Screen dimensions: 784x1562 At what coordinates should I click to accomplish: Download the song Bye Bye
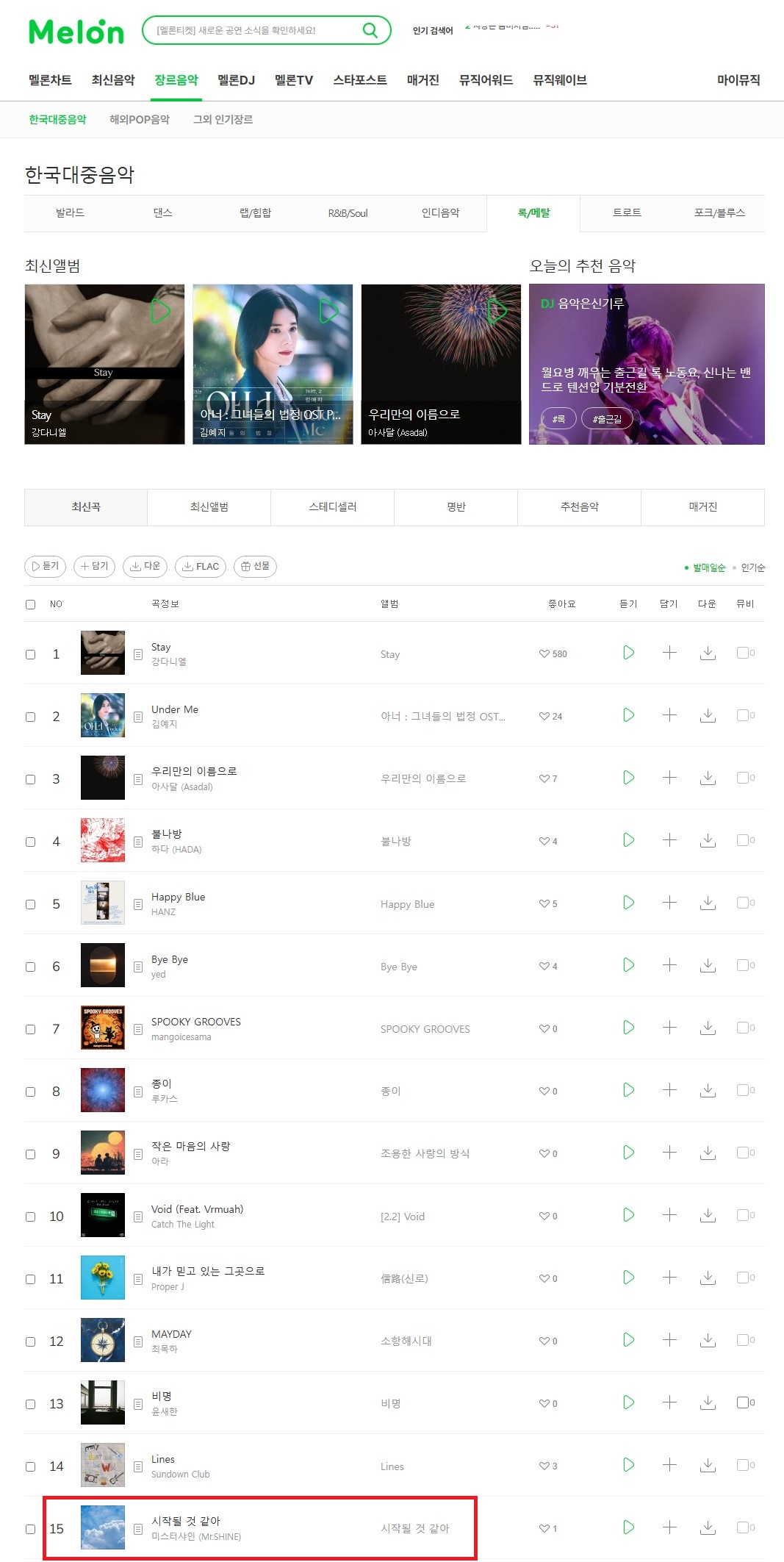tap(708, 965)
